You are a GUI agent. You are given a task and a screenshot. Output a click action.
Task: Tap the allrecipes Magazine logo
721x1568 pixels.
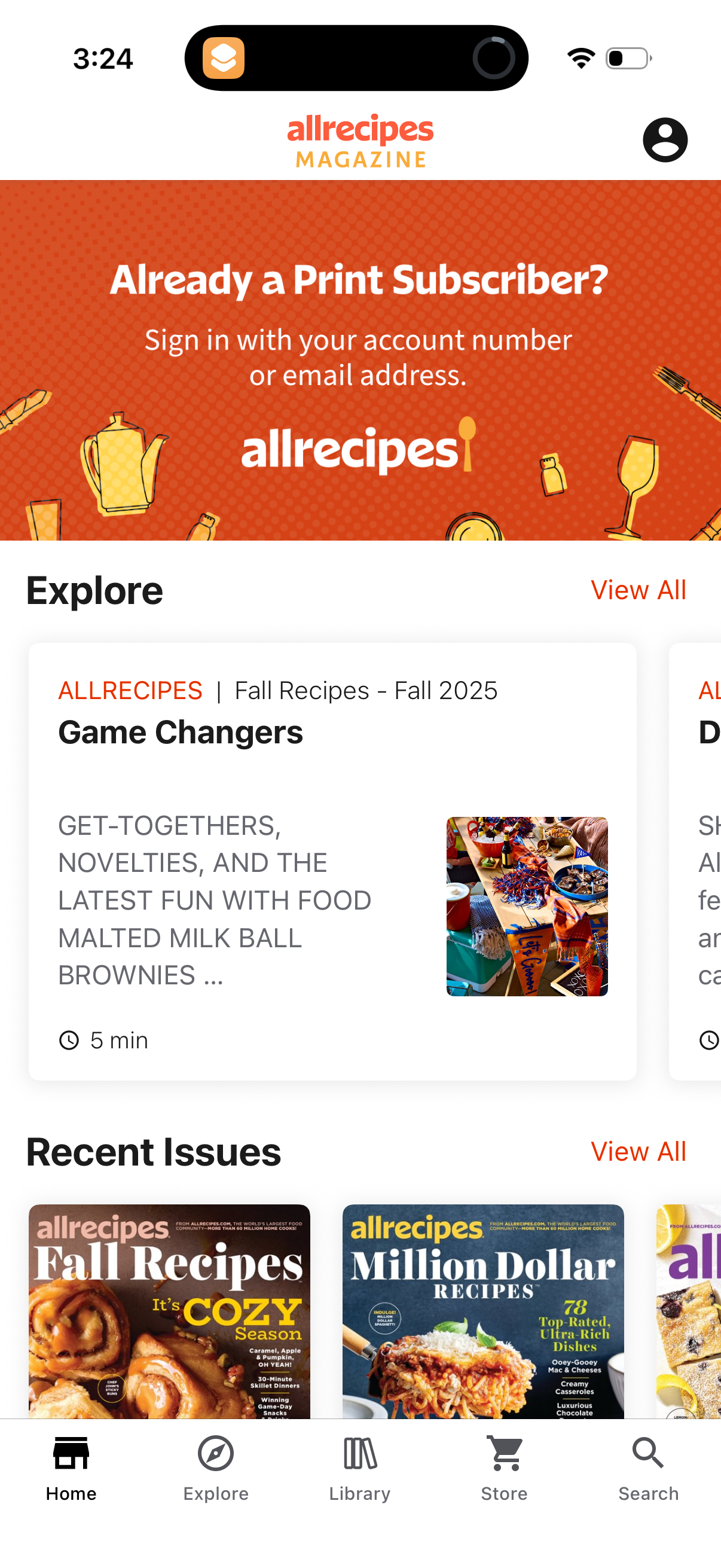pyautogui.click(x=359, y=141)
